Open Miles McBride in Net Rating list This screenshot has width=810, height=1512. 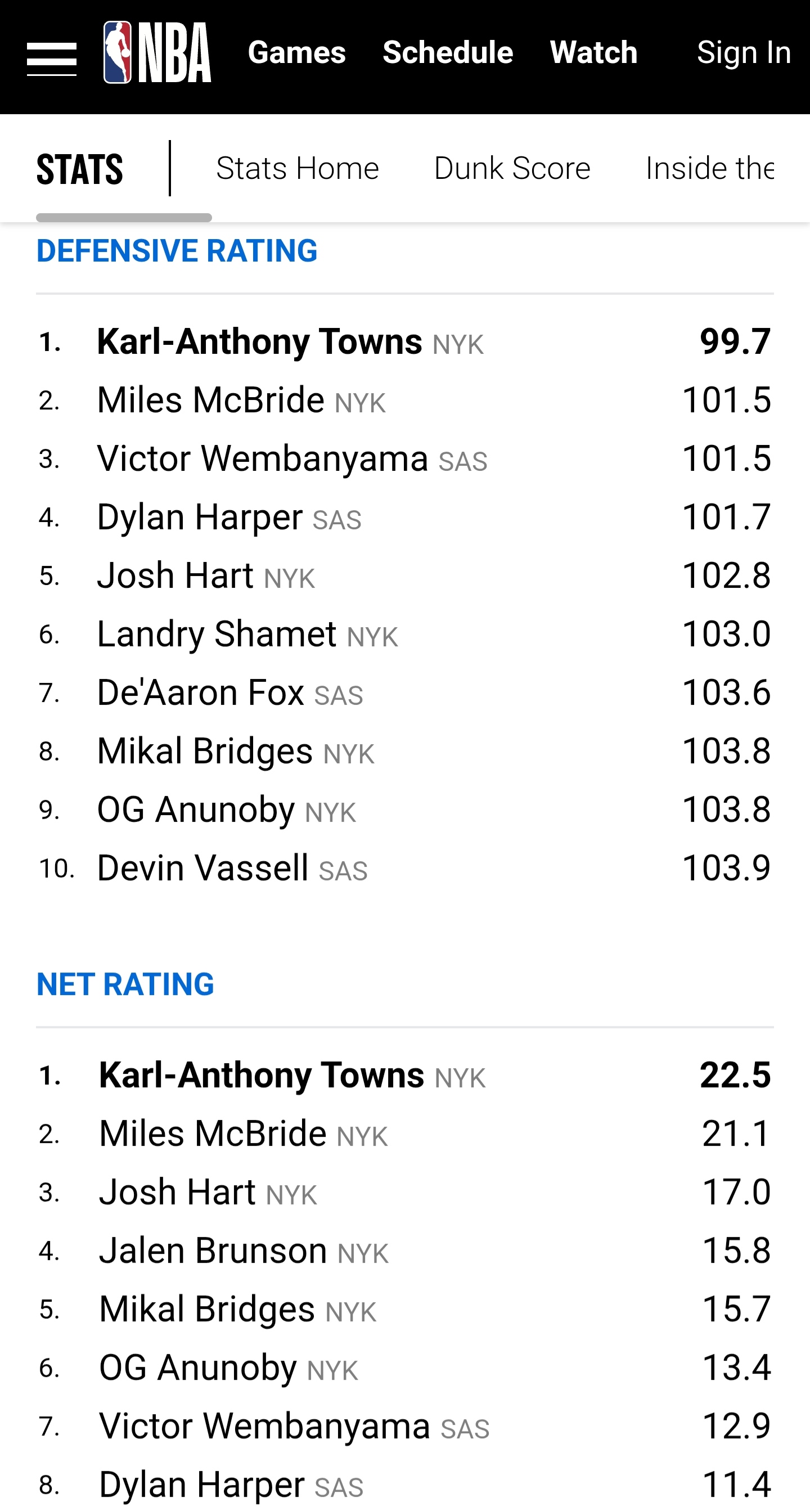click(213, 1133)
